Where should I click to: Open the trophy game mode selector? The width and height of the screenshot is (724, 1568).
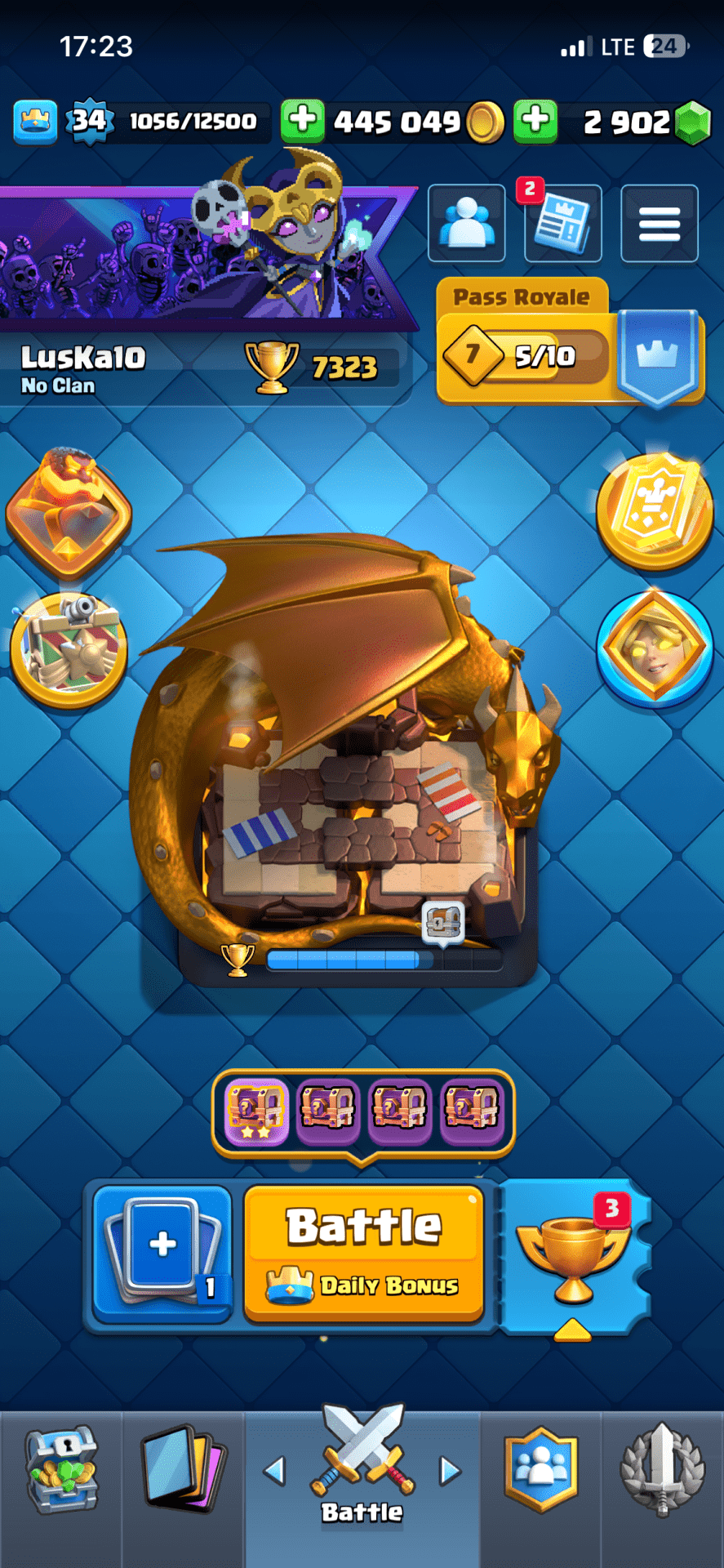[575, 1255]
